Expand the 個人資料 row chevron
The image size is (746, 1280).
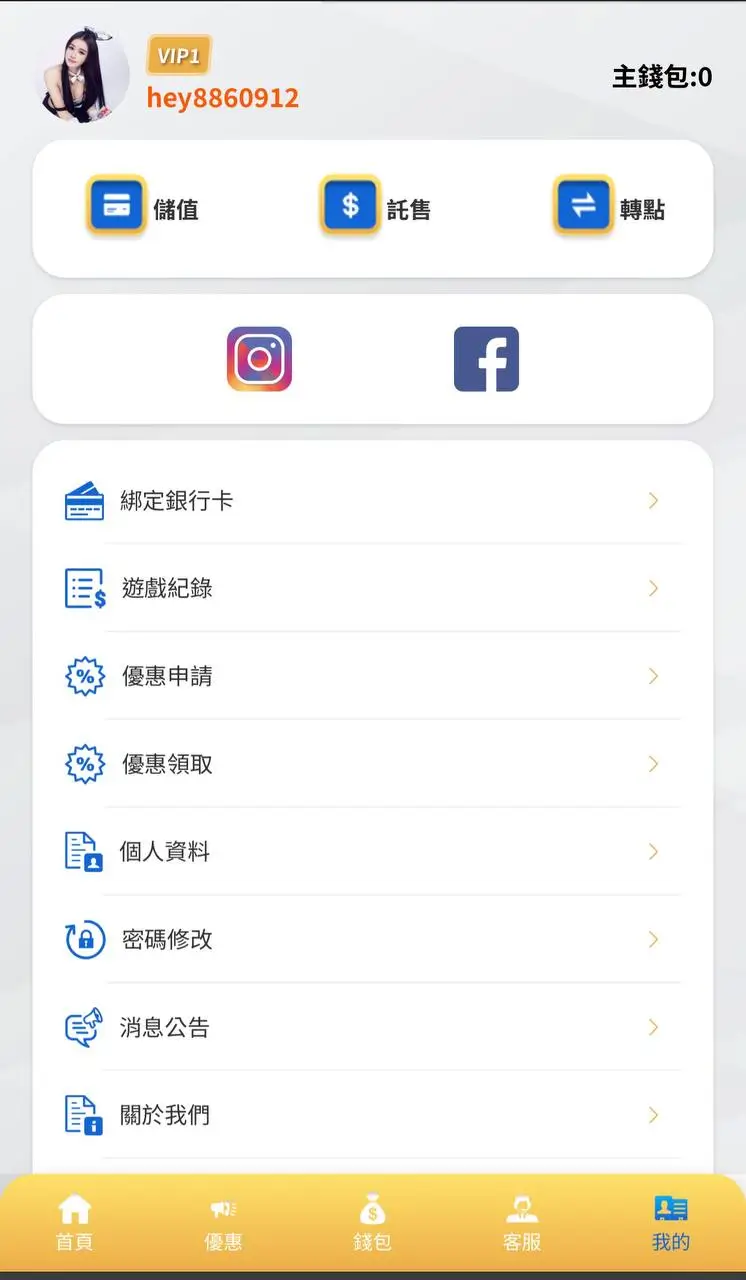(x=654, y=852)
